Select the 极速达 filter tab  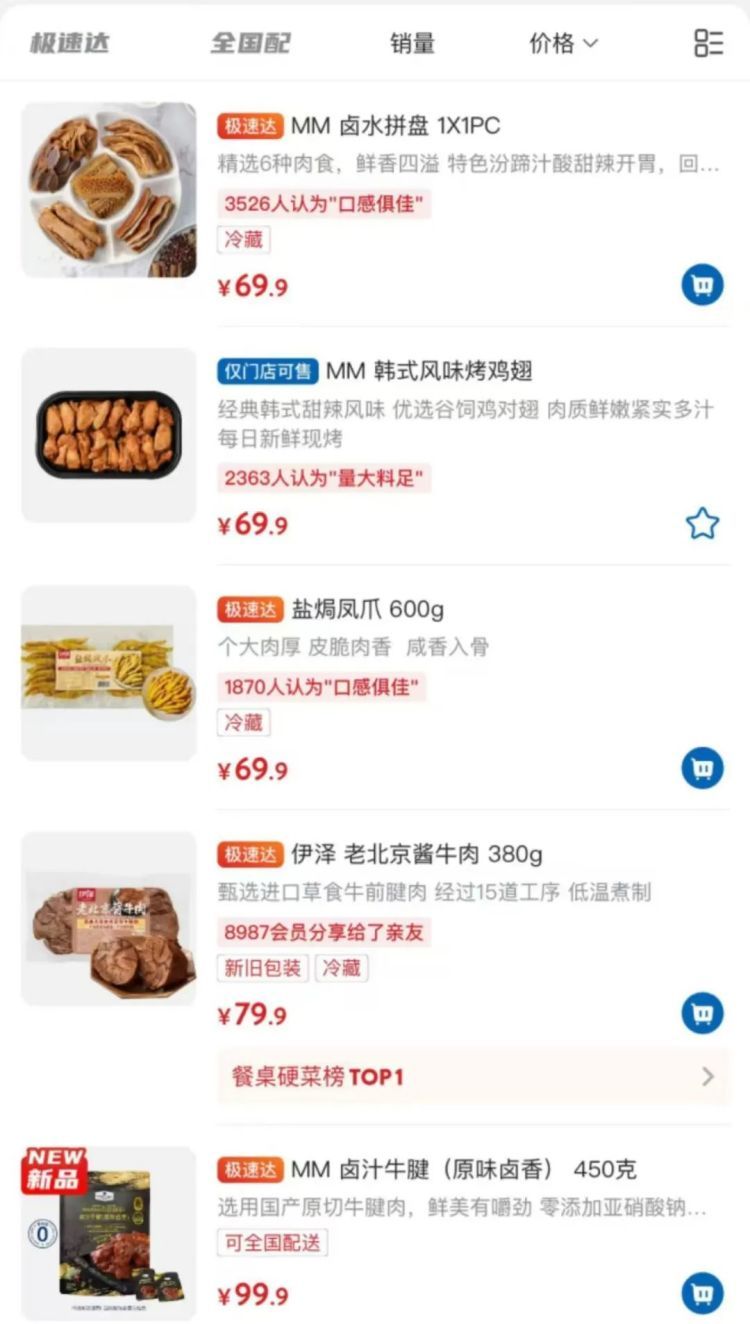coord(69,43)
